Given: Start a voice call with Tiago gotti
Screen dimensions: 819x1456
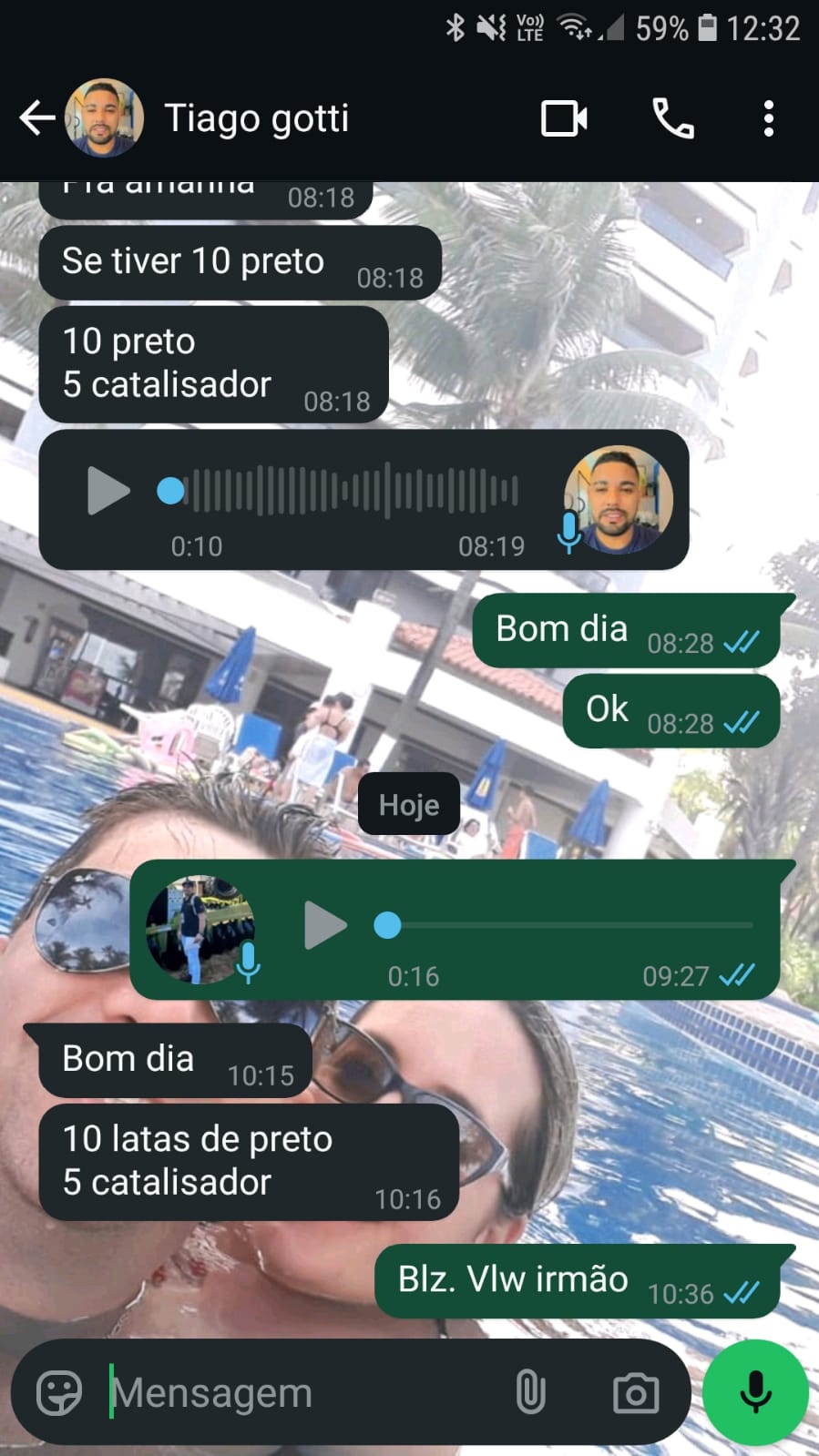Looking at the screenshot, I should pos(673,118).
